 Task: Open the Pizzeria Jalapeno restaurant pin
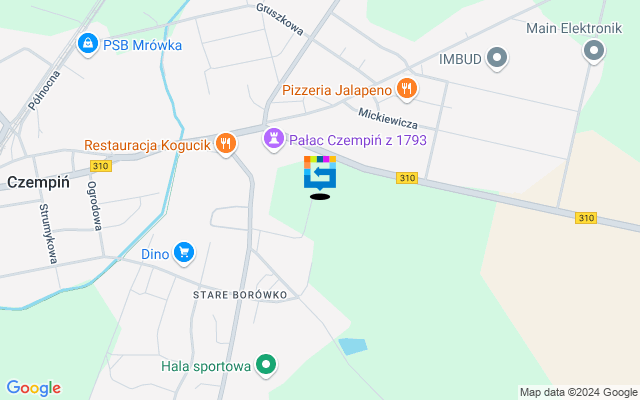click(x=405, y=89)
